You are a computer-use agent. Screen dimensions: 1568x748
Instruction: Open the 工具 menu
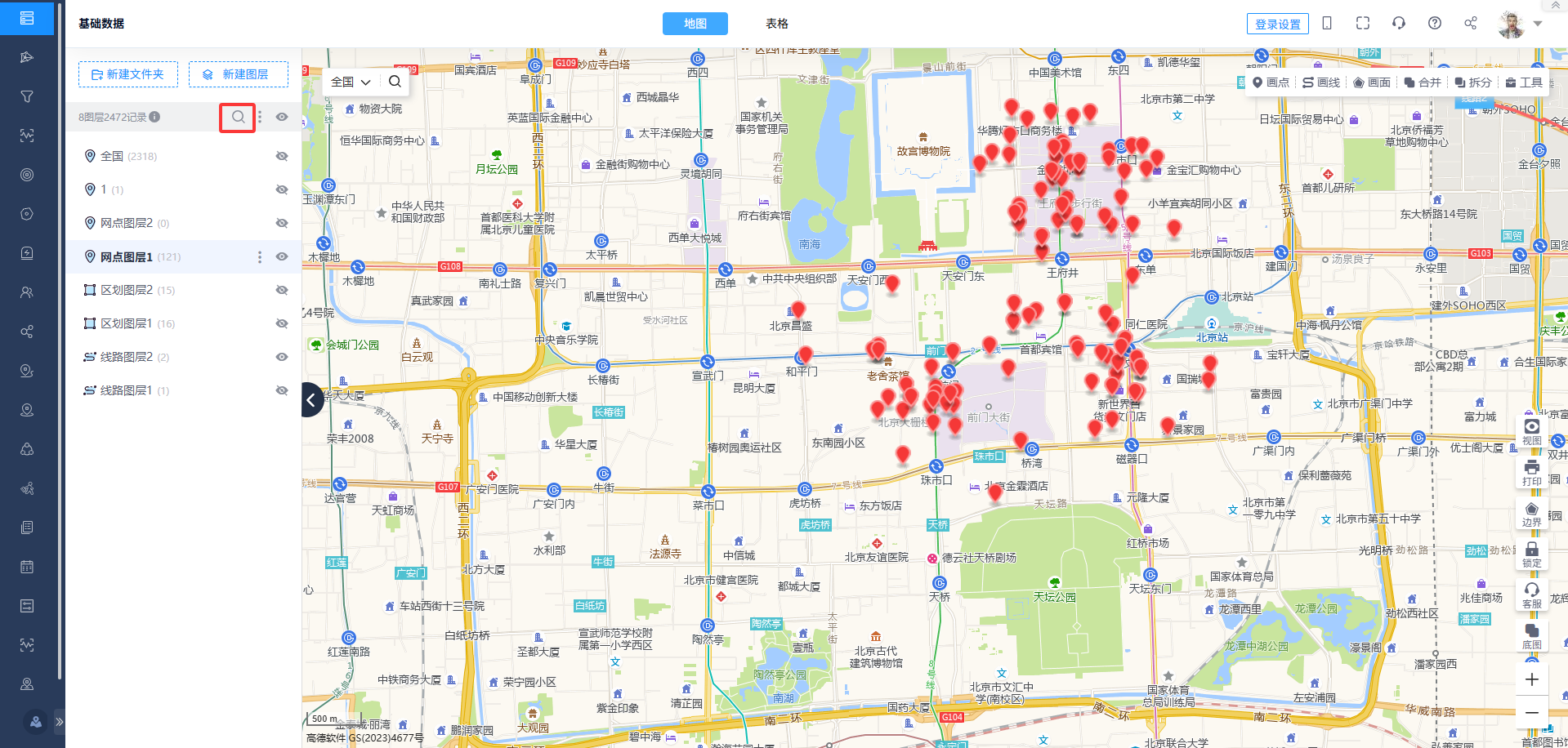point(1524,82)
